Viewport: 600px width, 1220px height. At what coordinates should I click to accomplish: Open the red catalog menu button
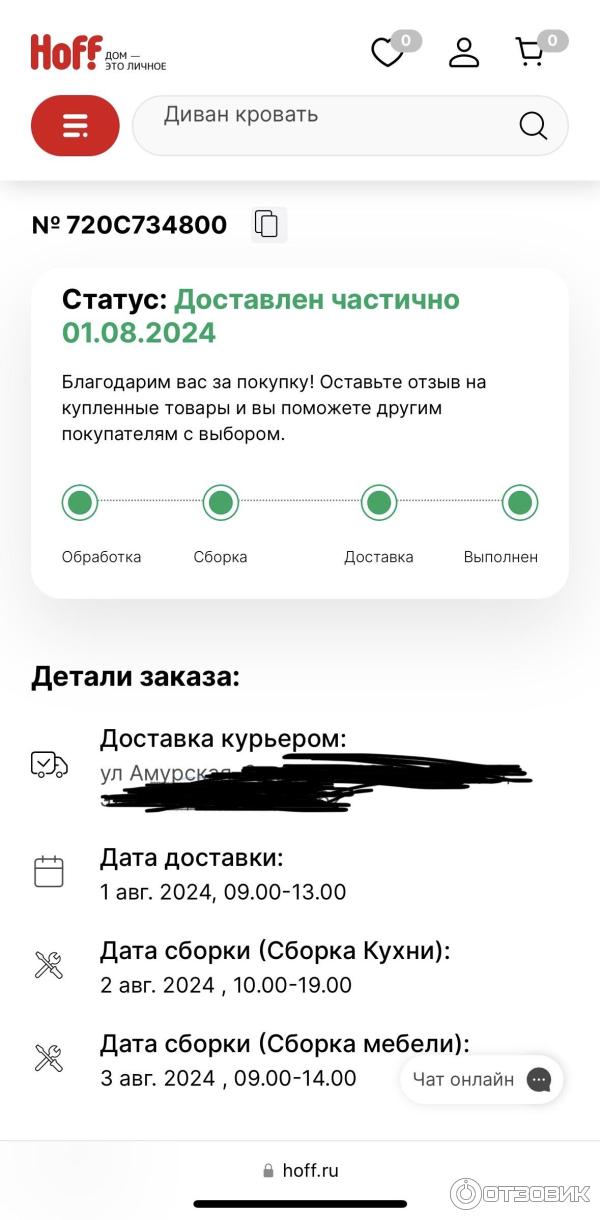pyautogui.click(x=75, y=126)
